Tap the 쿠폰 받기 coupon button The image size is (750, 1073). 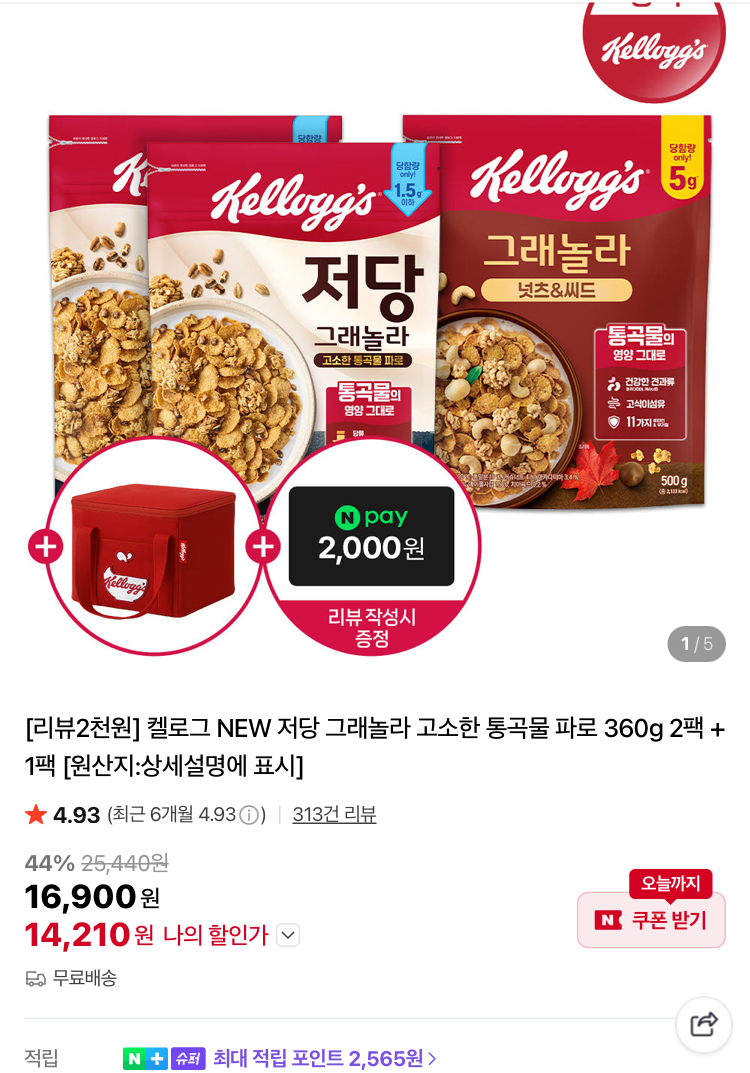point(651,920)
